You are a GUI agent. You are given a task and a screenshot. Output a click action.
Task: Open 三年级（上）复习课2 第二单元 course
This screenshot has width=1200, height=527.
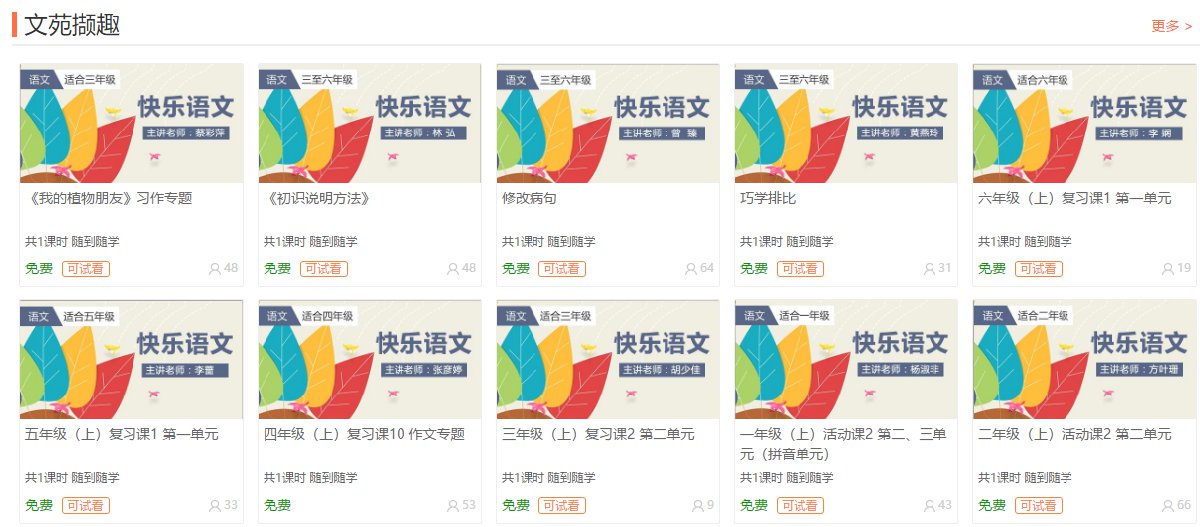tap(598, 434)
